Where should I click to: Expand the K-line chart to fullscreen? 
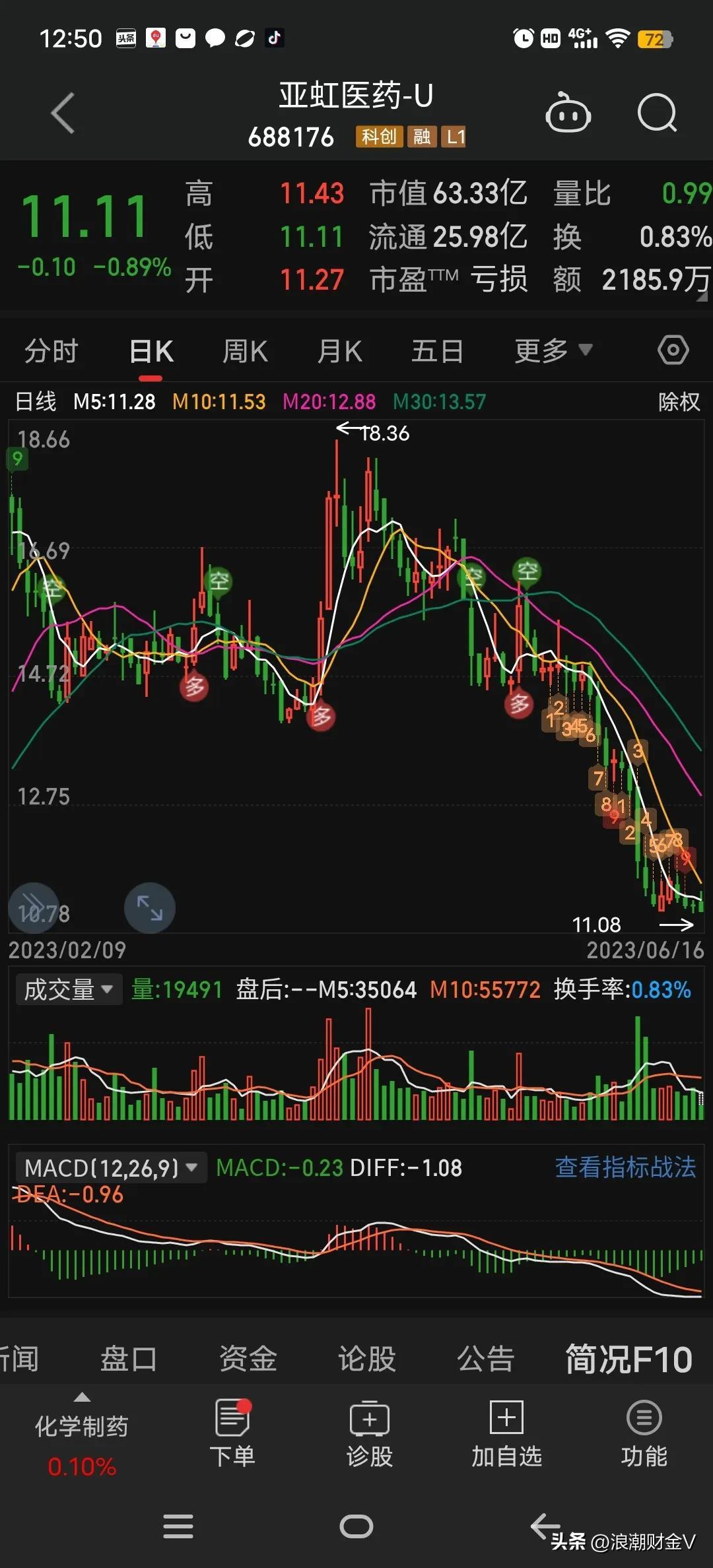click(x=150, y=908)
